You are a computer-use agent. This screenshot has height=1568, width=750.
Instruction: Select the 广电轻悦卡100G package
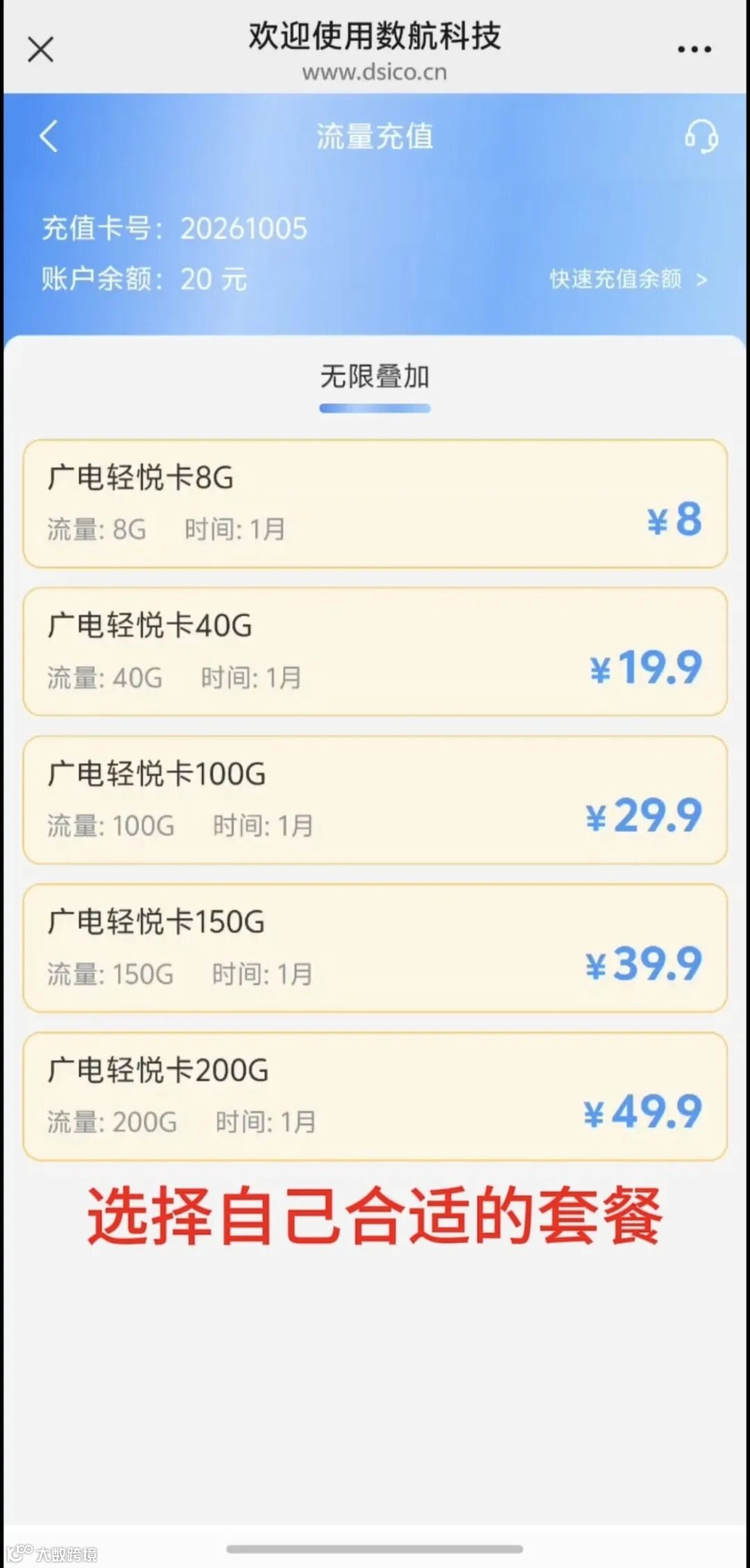coord(375,799)
